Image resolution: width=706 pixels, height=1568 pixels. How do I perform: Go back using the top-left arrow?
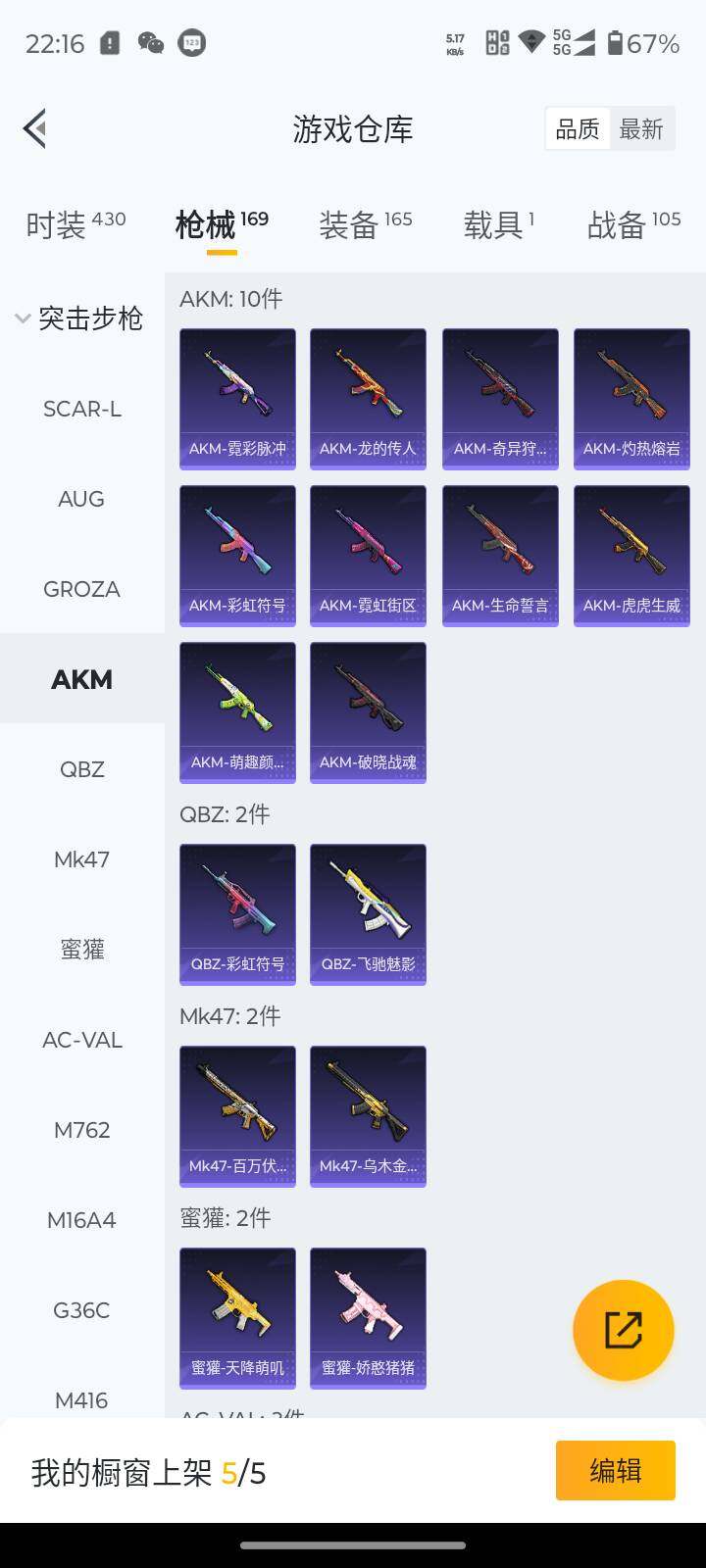35,128
